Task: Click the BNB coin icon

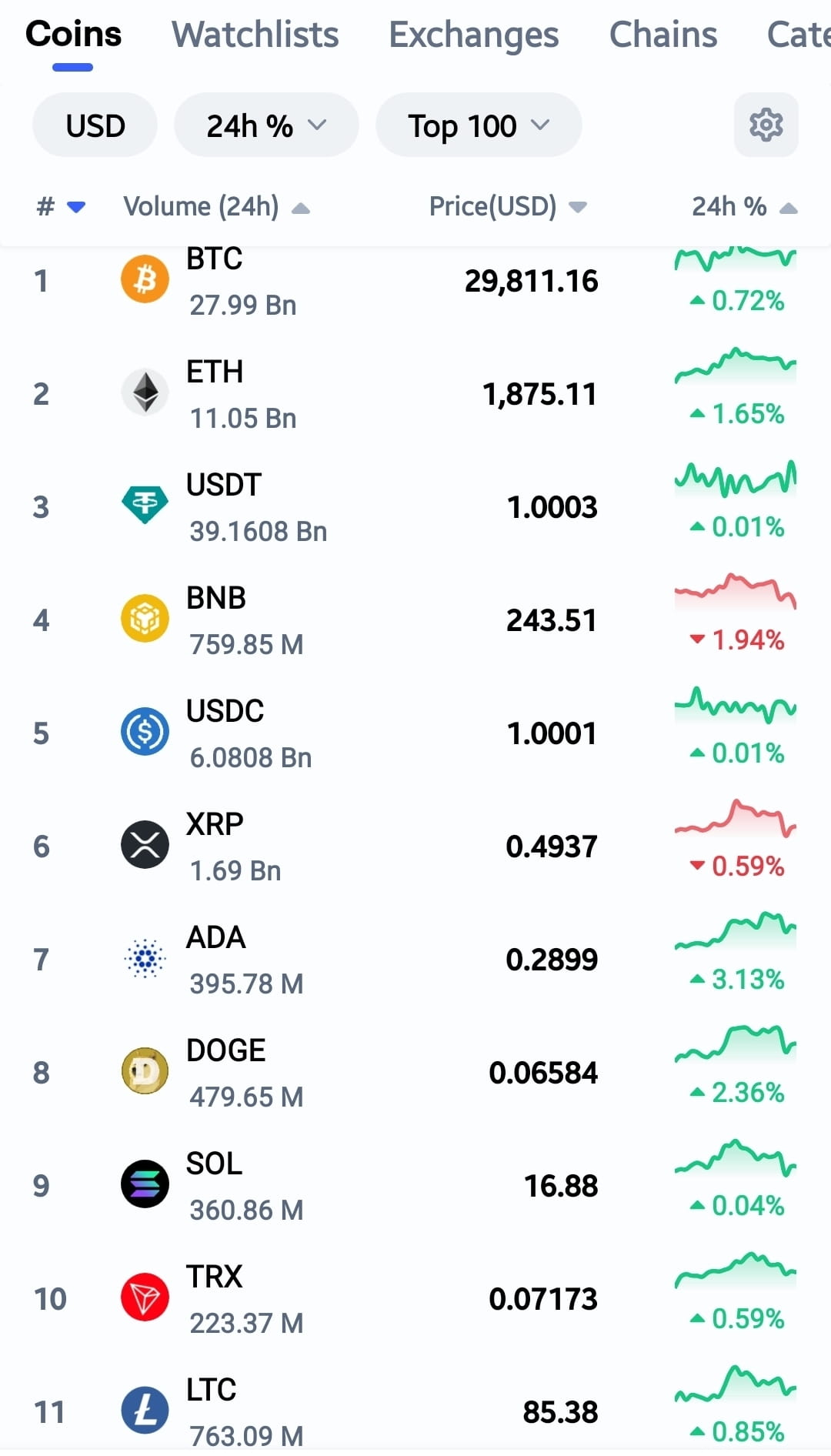Action: pos(144,618)
